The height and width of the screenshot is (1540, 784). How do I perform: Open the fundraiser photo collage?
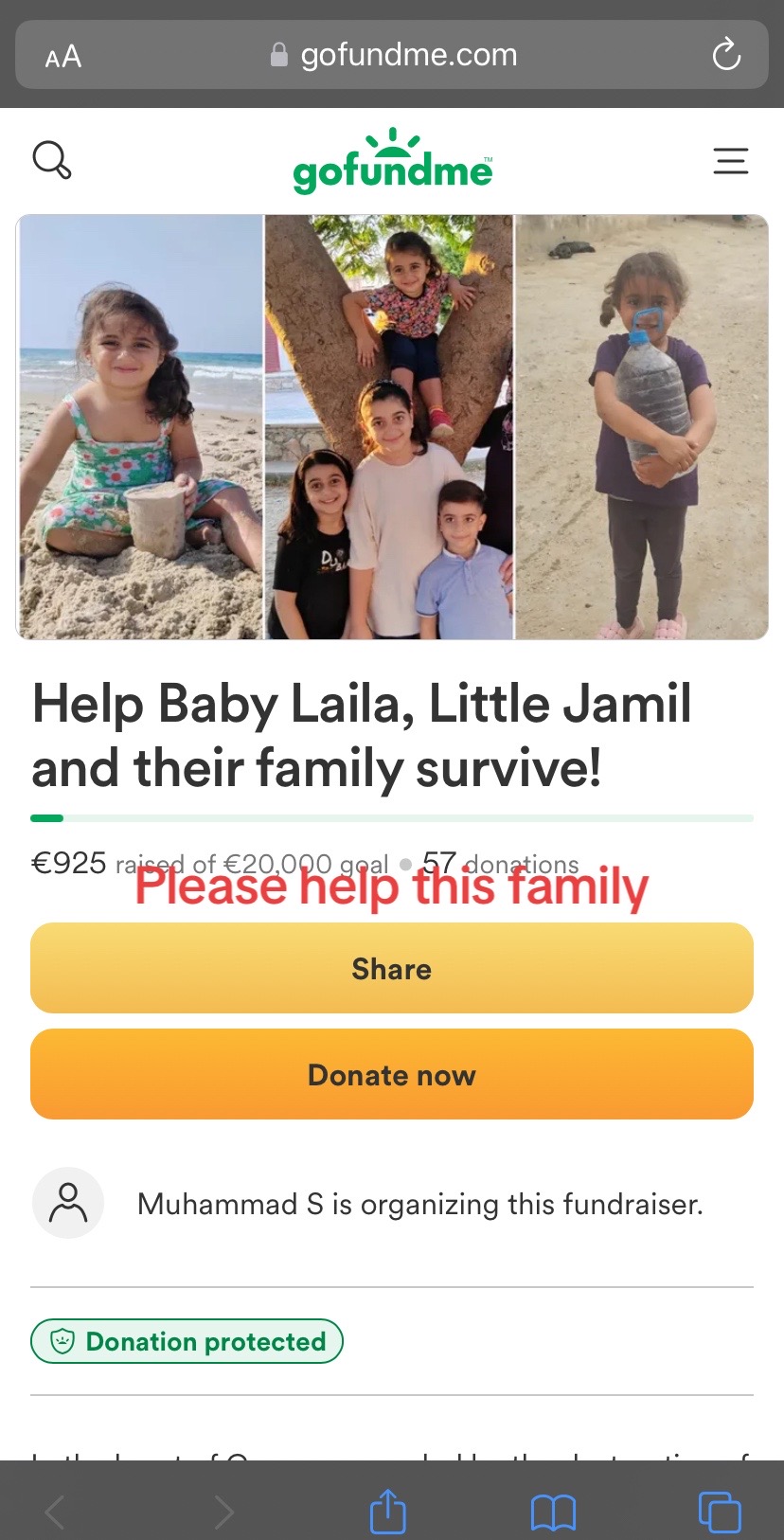point(392,427)
